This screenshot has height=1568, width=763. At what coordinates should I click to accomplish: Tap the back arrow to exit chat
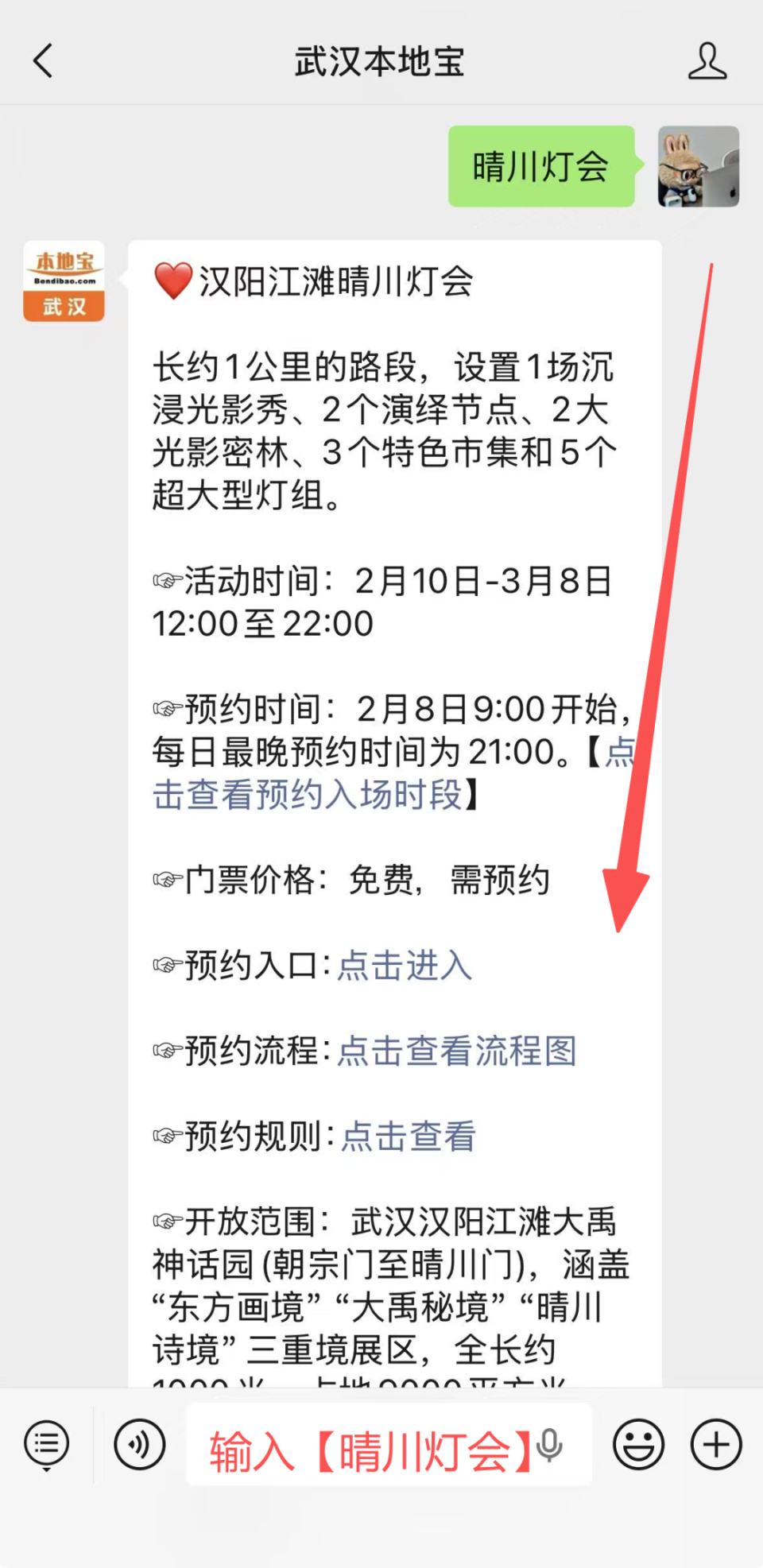43,61
